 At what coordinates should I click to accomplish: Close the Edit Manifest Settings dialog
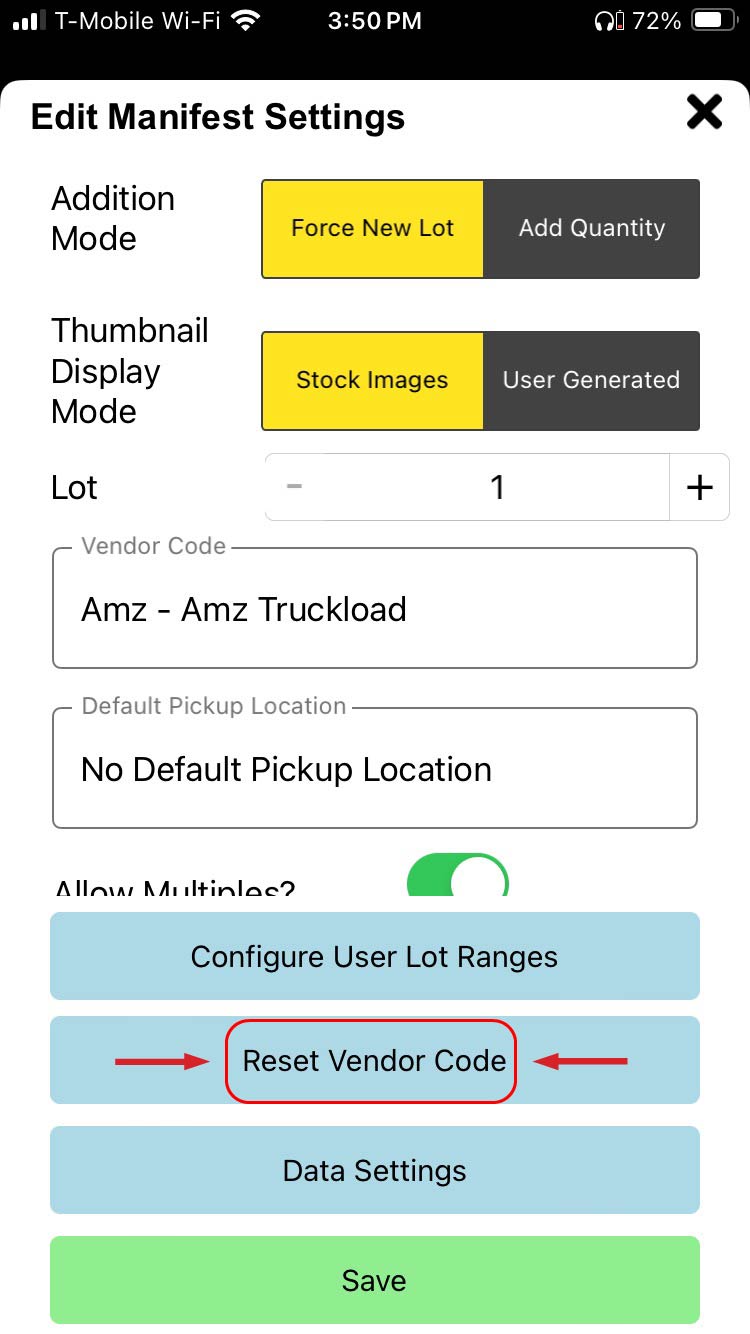point(704,113)
